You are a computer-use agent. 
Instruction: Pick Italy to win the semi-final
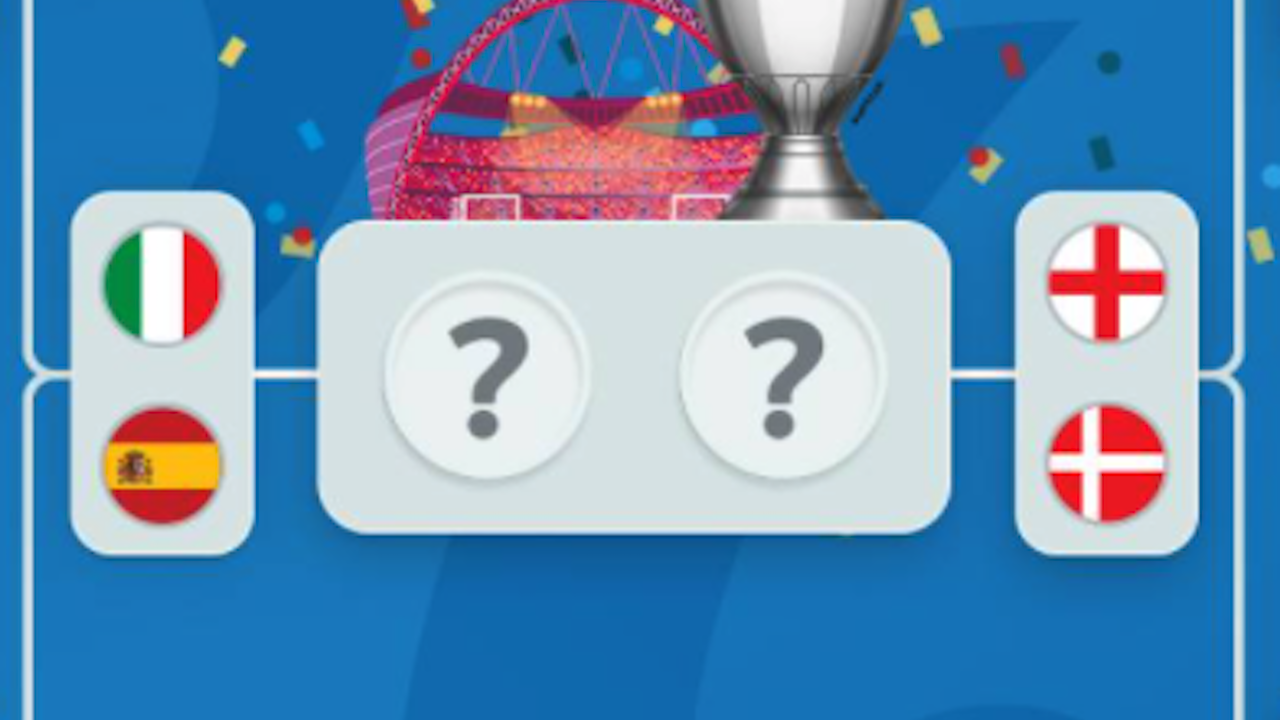[162, 285]
